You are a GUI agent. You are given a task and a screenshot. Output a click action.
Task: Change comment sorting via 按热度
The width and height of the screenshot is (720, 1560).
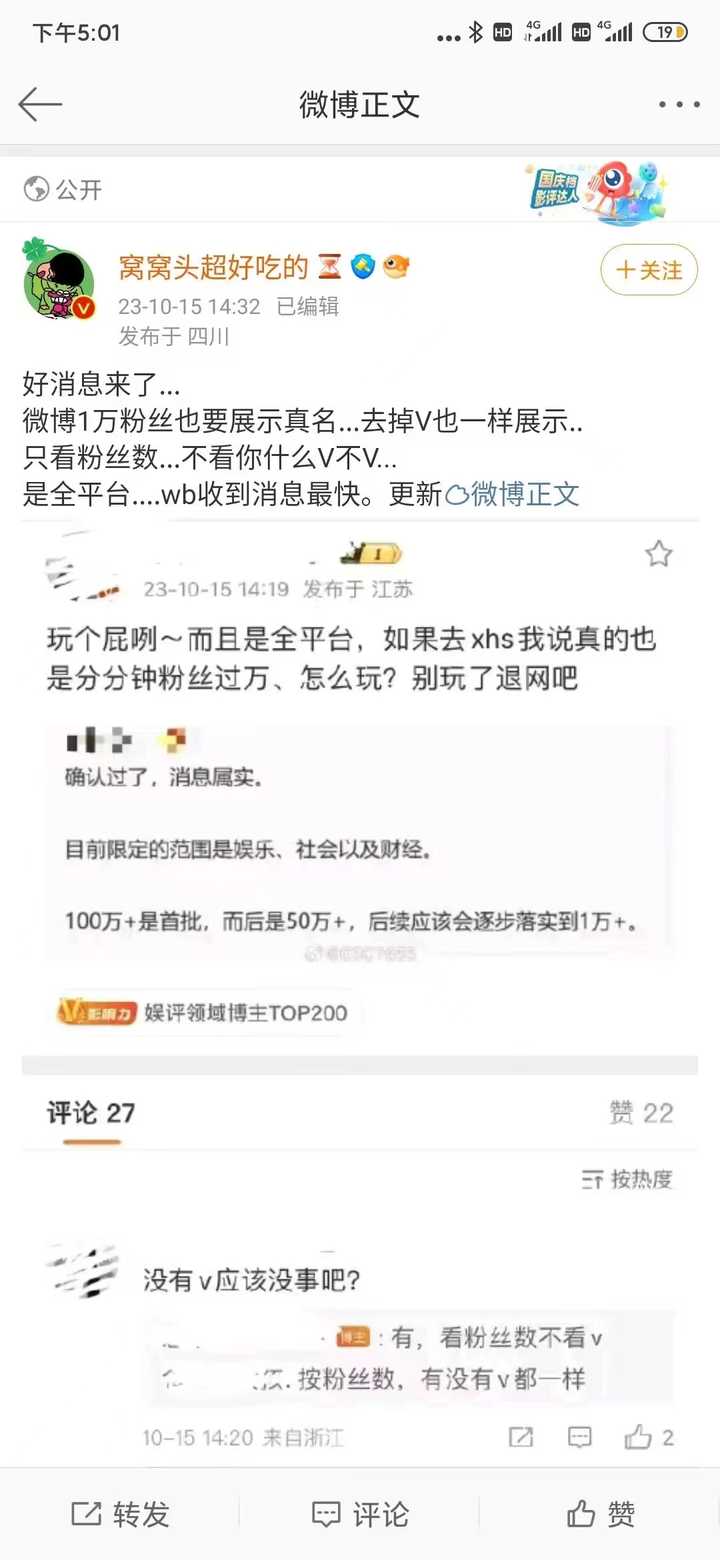pyautogui.click(x=628, y=1180)
